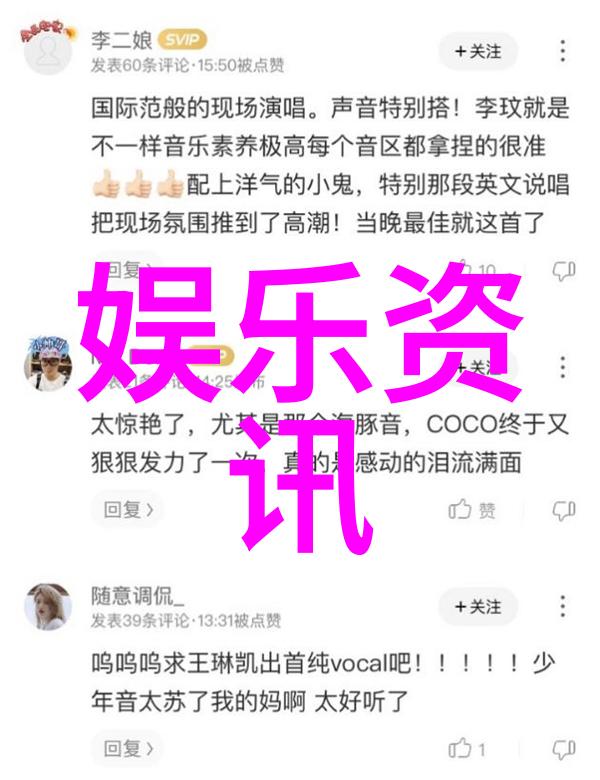Reply to the COCO海豚音 comment
The image size is (600, 780).
(x=130, y=510)
